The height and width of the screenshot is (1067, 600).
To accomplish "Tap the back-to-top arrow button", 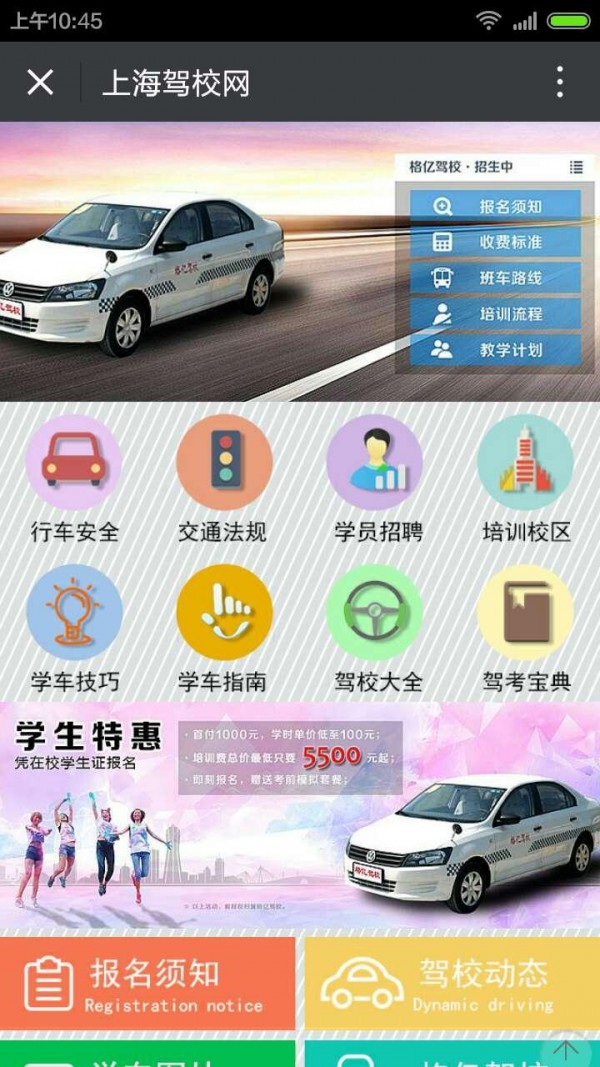I will pyautogui.click(x=566, y=1048).
